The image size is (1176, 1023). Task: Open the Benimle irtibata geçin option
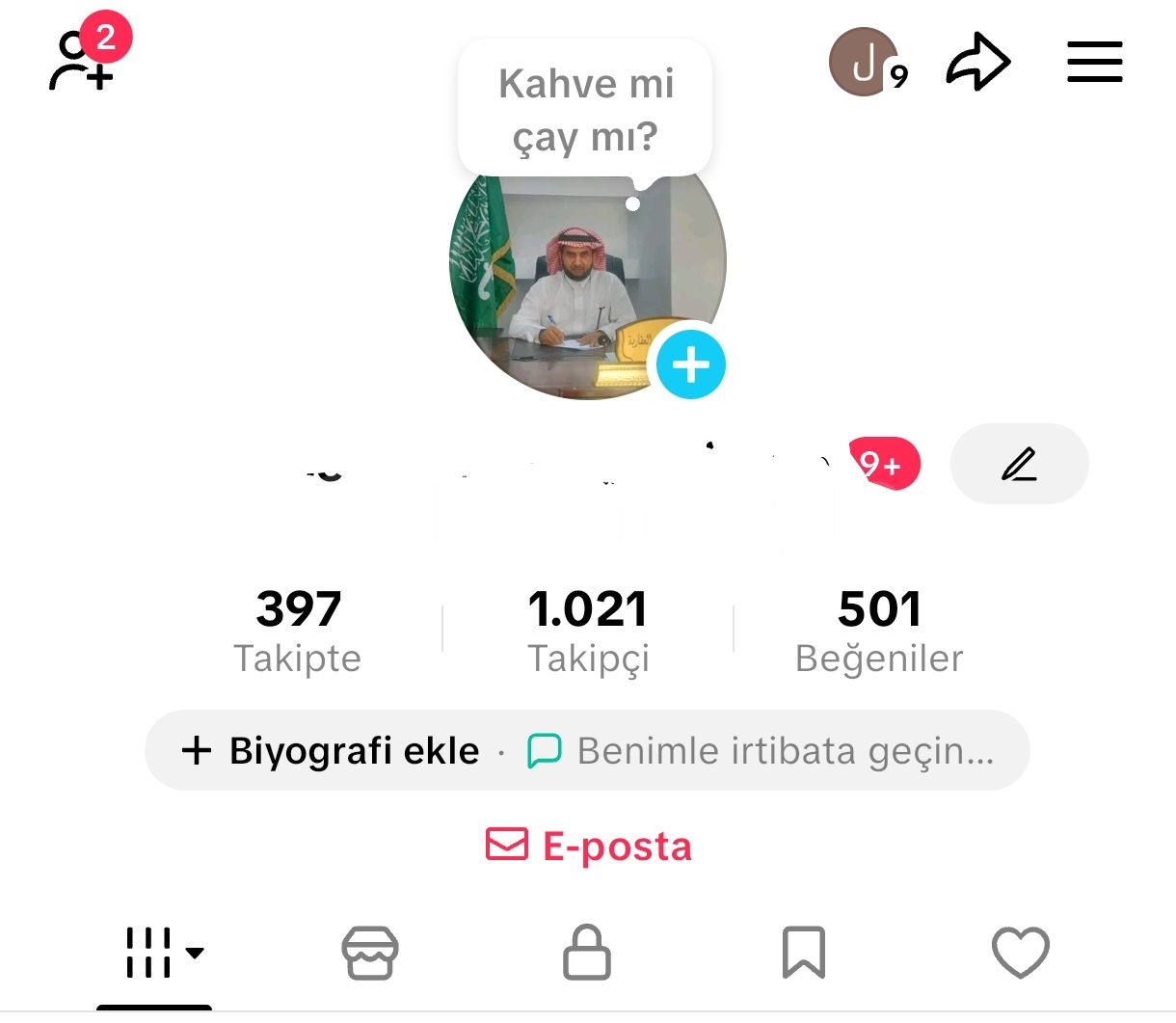(x=762, y=750)
